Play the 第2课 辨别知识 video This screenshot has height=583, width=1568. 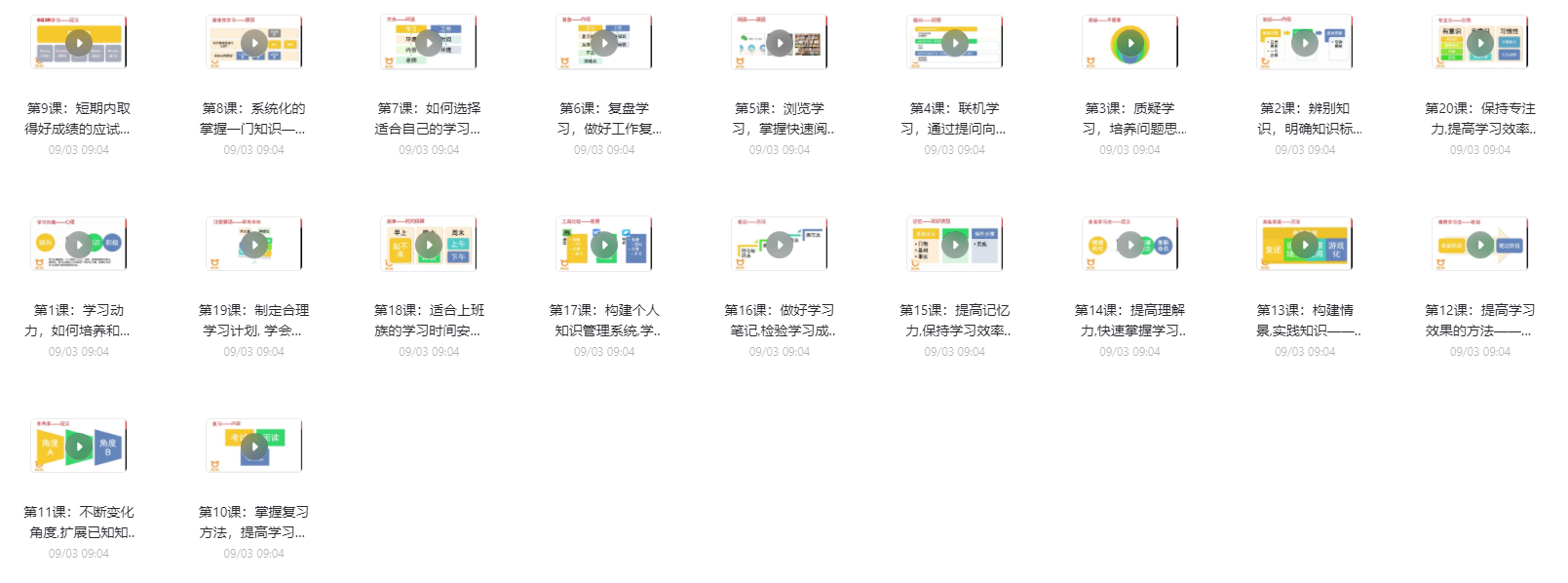1305,43
